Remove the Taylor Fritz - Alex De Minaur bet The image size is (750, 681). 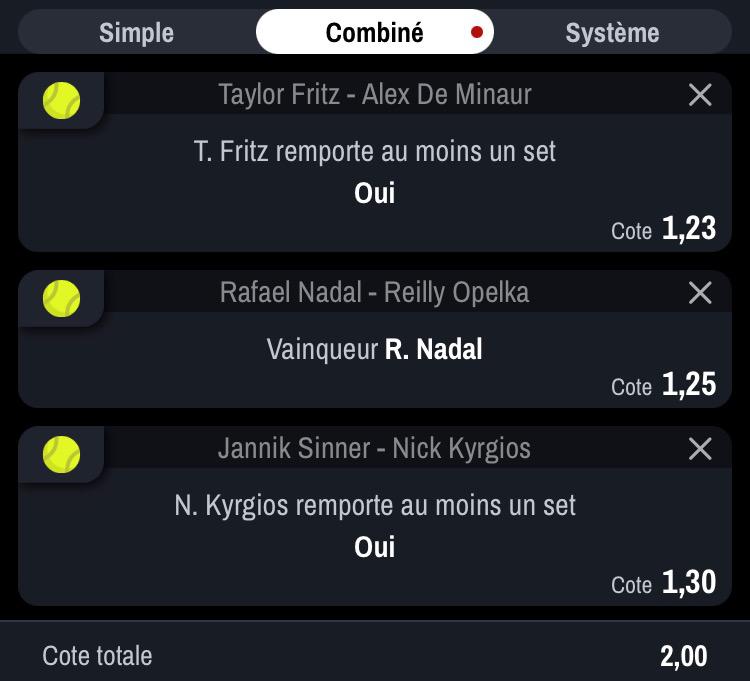point(700,95)
